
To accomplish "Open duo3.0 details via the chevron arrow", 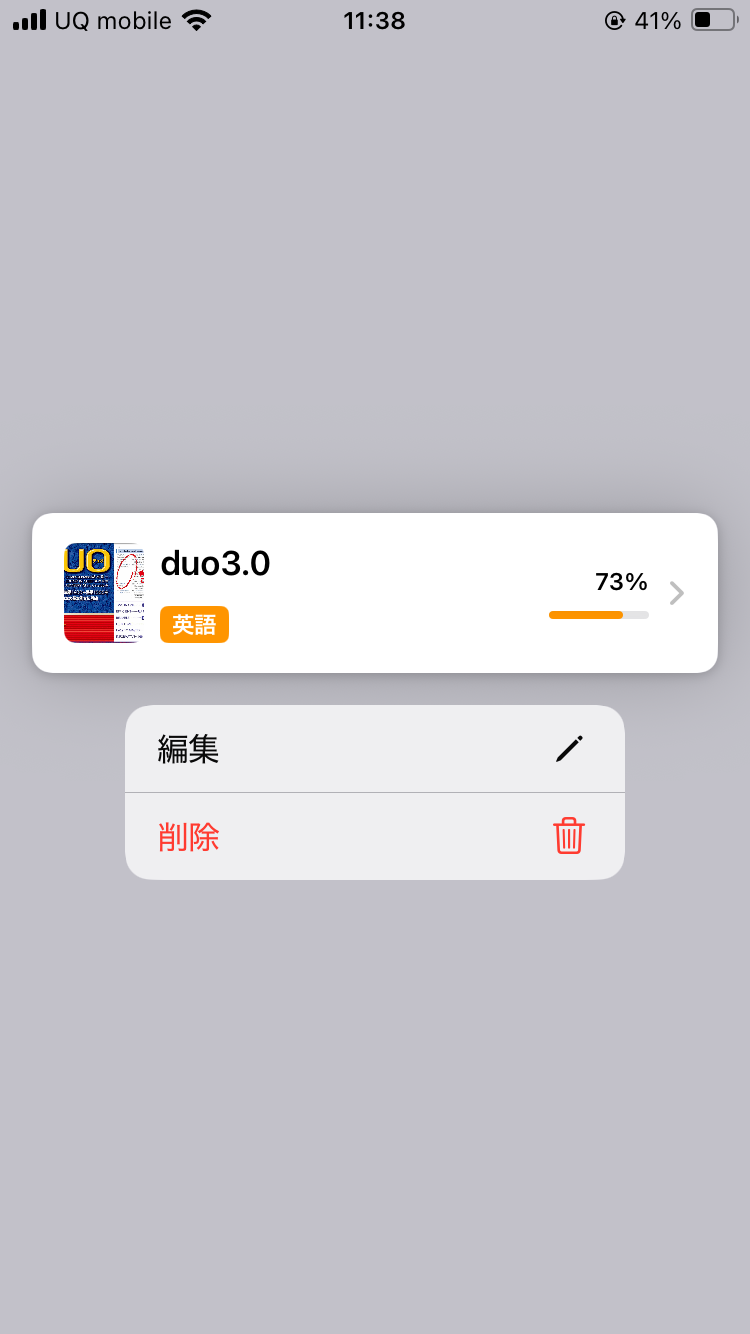I will pos(676,593).
